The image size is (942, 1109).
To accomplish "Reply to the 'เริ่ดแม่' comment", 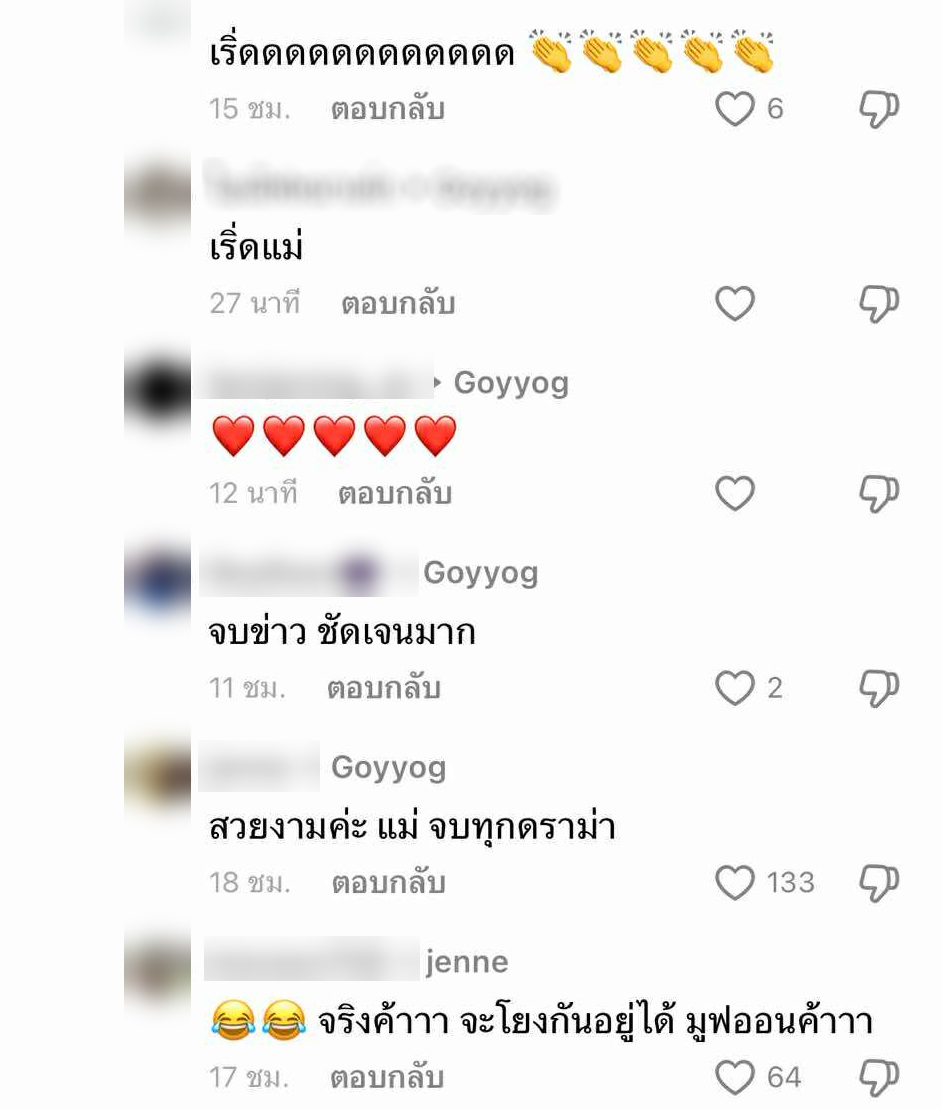I will click(x=397, y=303).
